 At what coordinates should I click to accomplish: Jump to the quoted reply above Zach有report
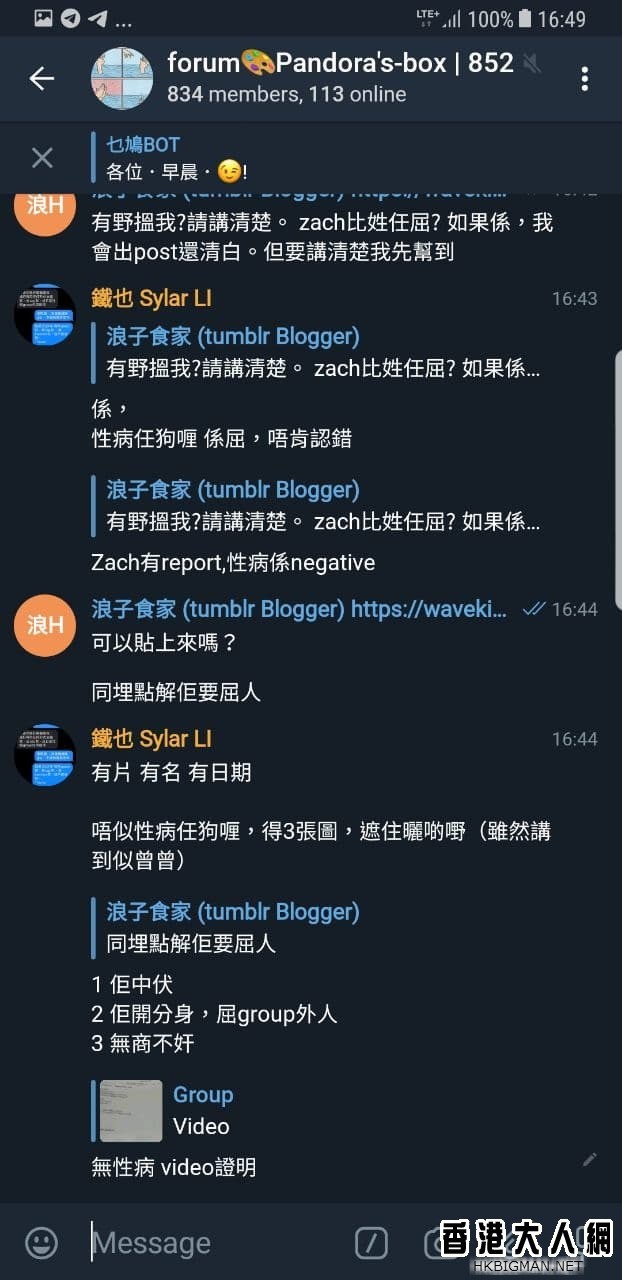[x=322, y=505]
